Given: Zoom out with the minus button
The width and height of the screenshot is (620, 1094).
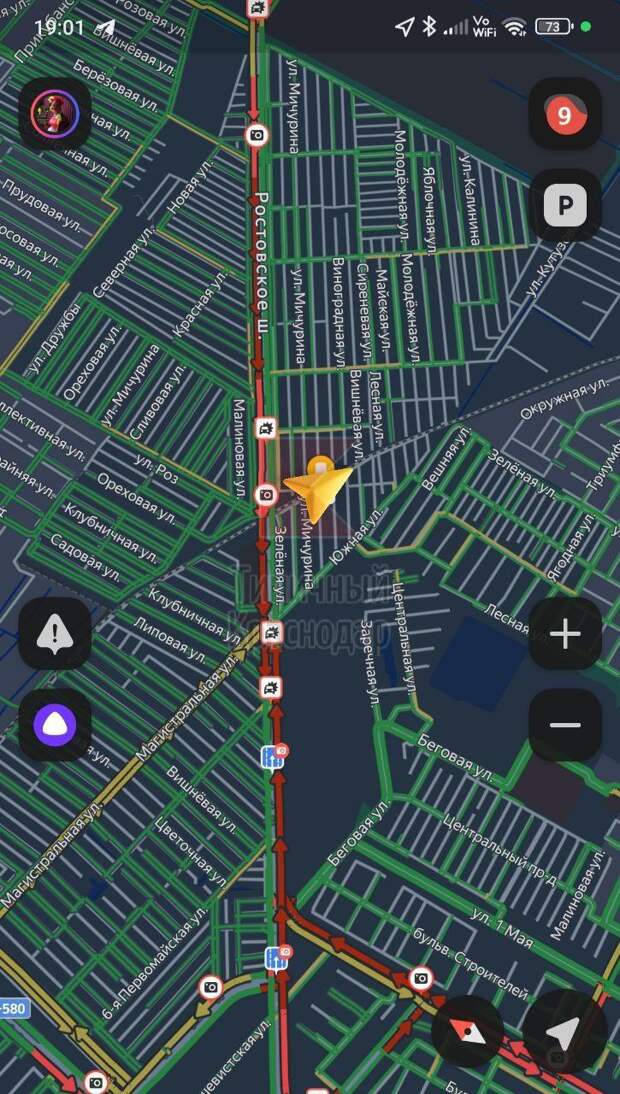Looking at the screenshot, I should pos(565,725).
